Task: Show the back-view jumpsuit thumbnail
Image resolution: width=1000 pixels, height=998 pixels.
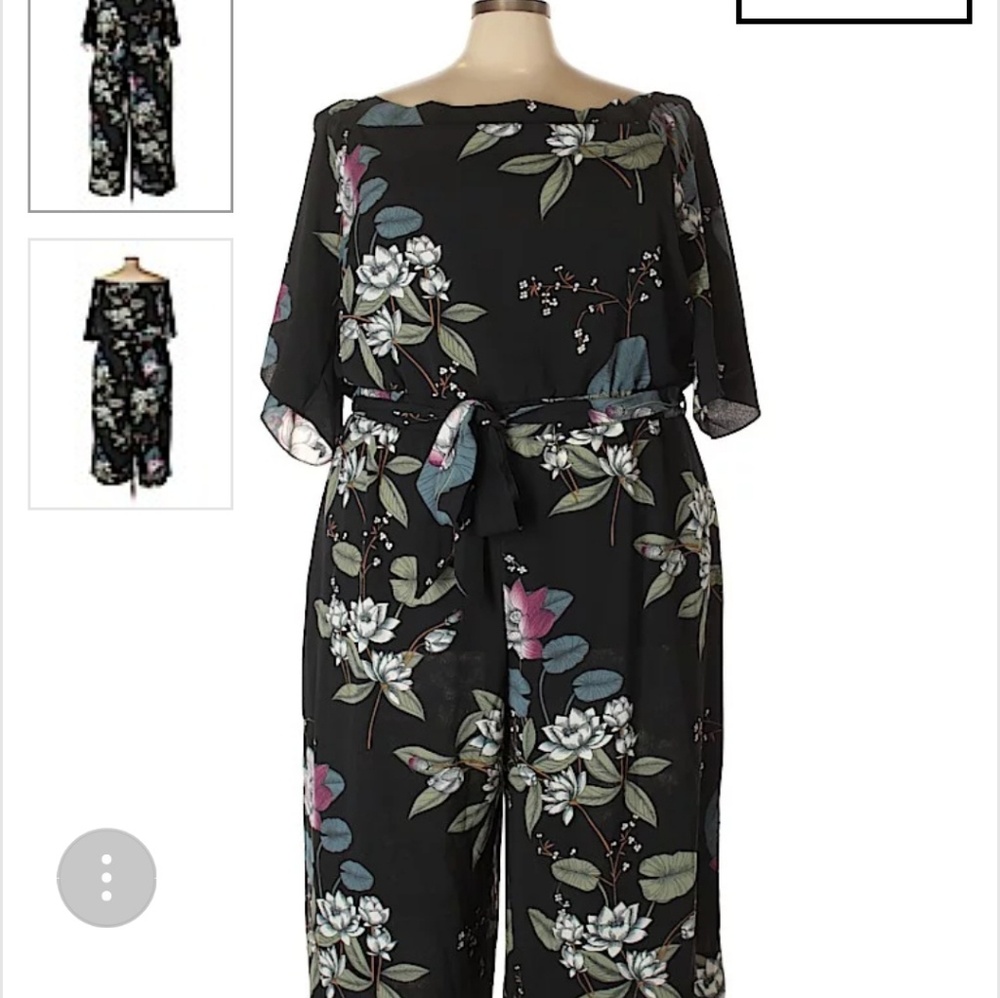Action: (x=131, y=373)
